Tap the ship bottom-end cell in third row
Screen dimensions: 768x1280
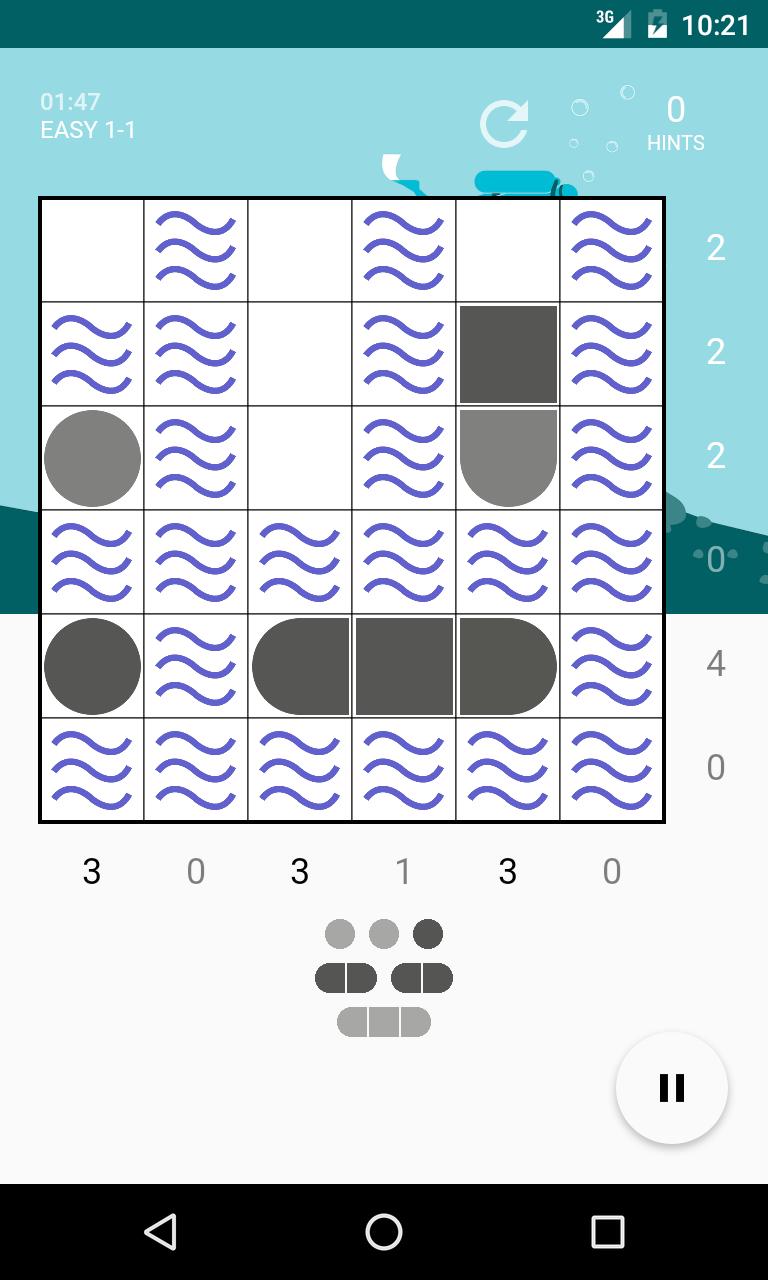(508, 458)
